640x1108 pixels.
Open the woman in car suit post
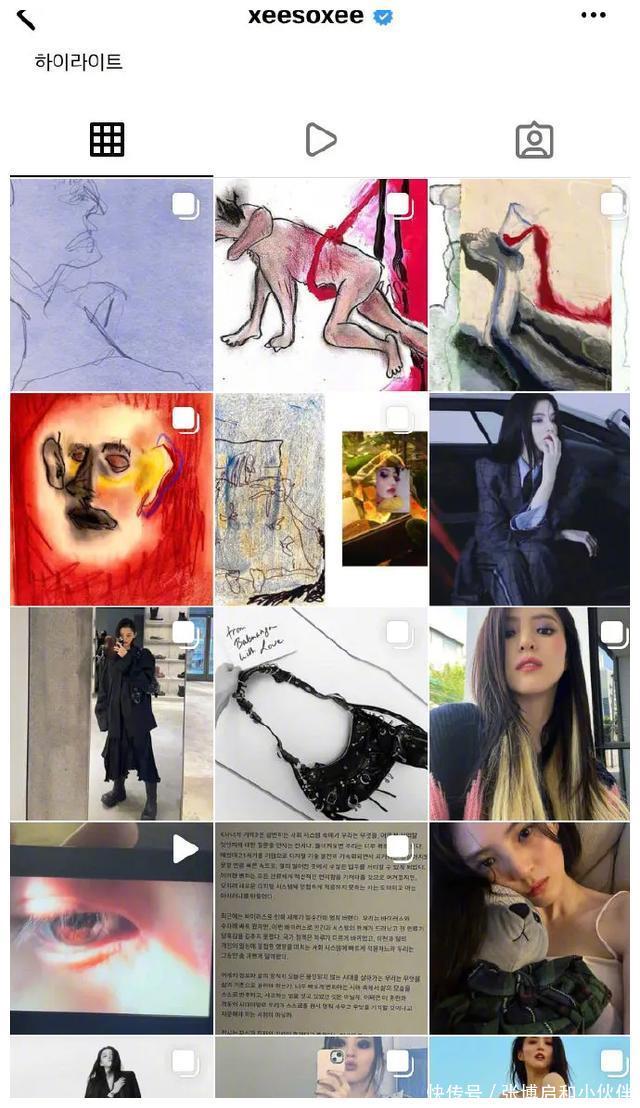[529, 498]
